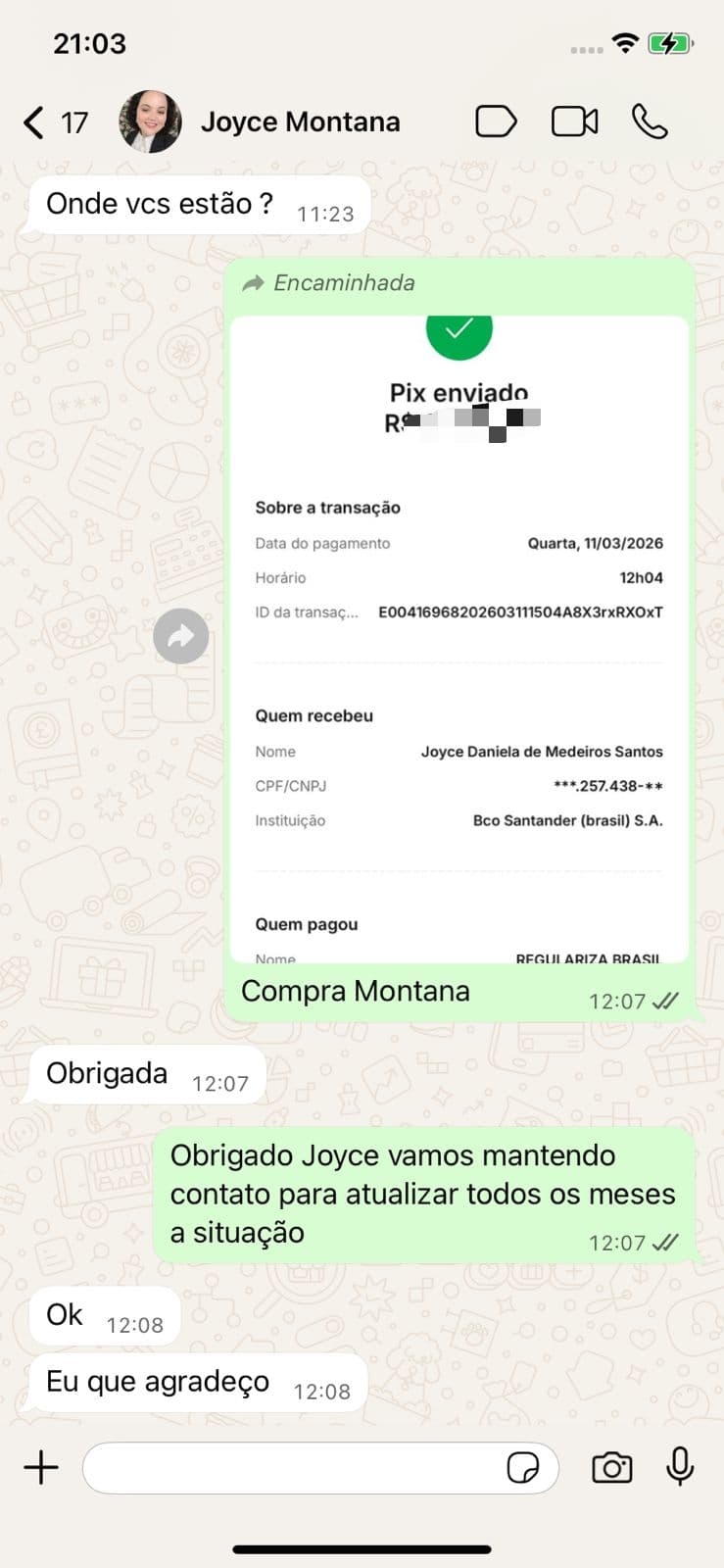Start a video call with Joyce Montana
Image resolution: width=724 pixels, height=1568 pixels.
[x=574, y=121]
